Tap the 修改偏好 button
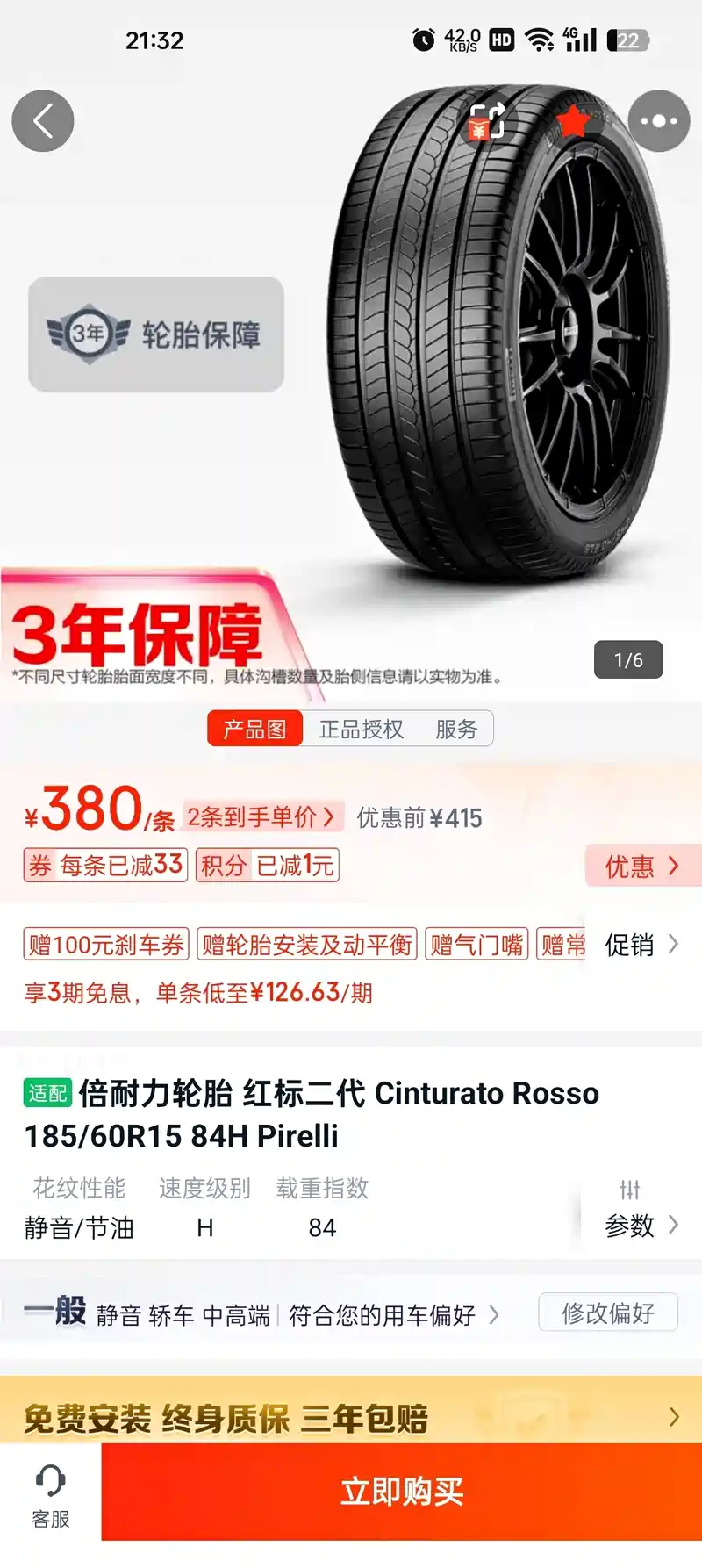Image resolution: width=702 pixels, height=1568 pixels. click(x=608, y=1313)
